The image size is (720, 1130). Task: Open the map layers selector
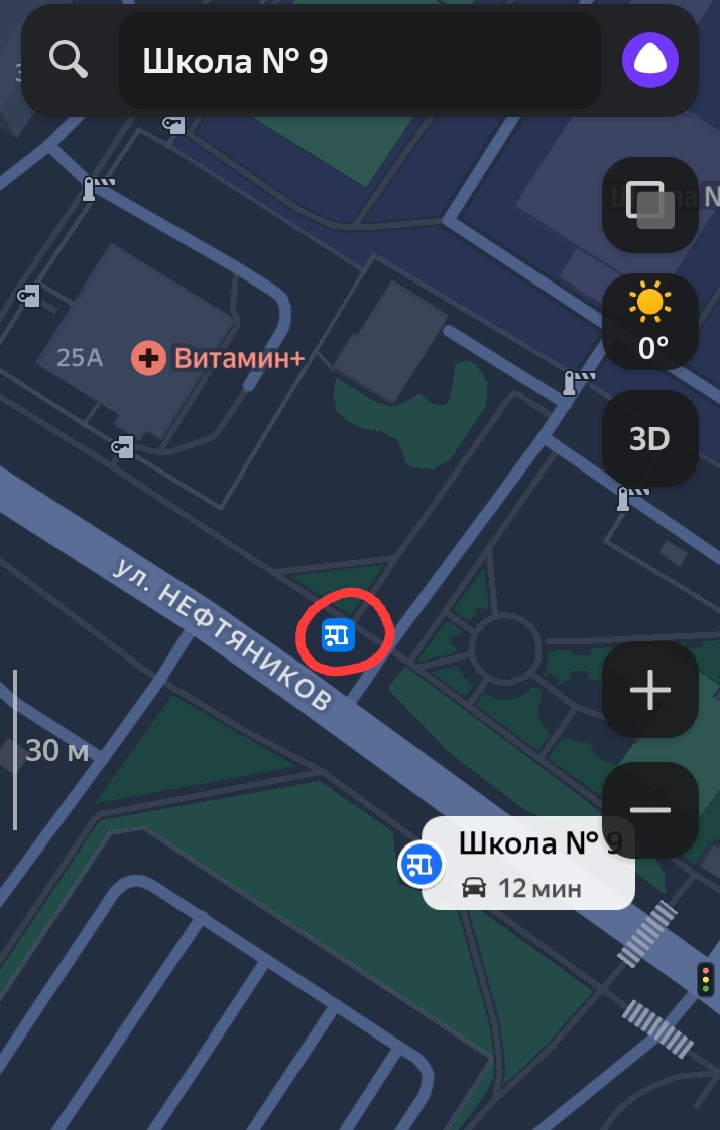[x=650, y=204]
